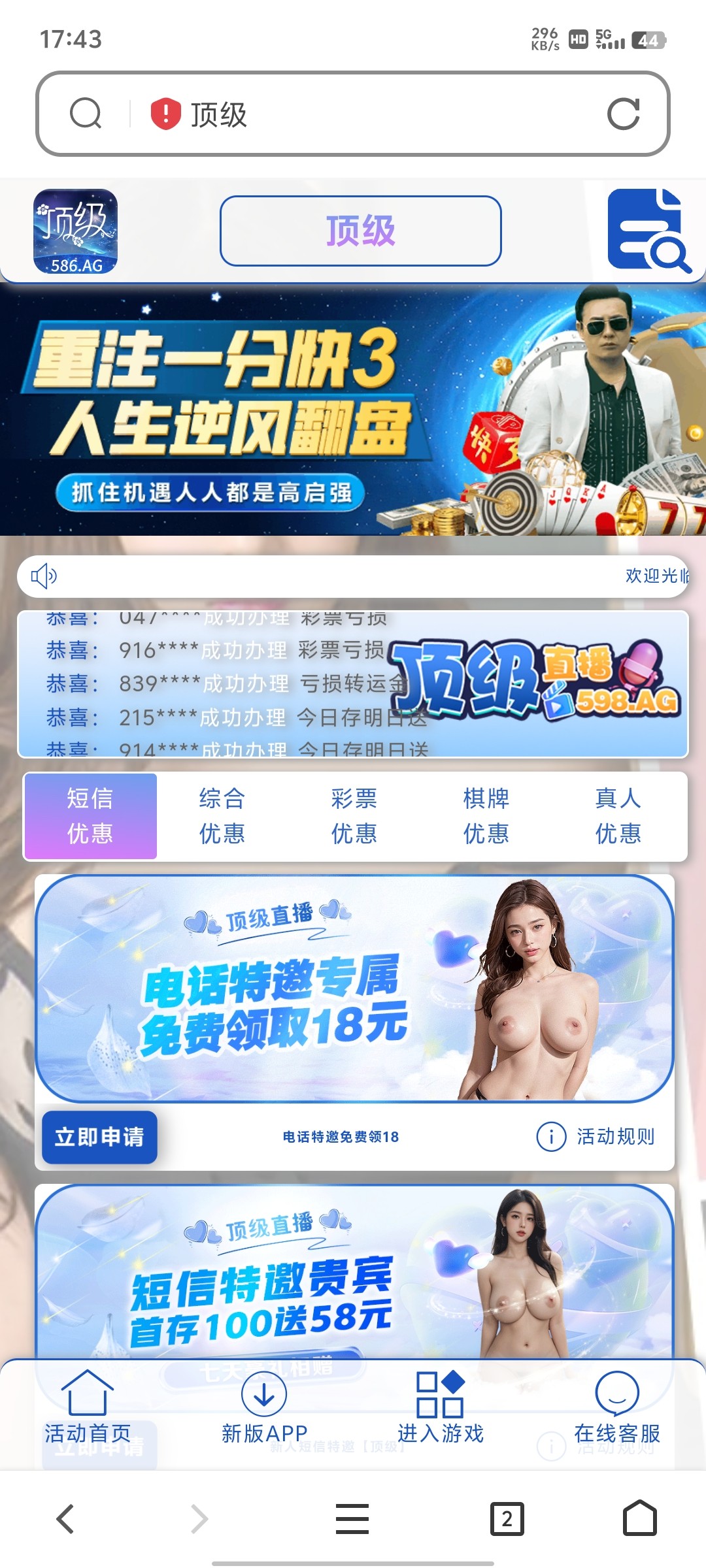Reload the current page

pos(623,114)
